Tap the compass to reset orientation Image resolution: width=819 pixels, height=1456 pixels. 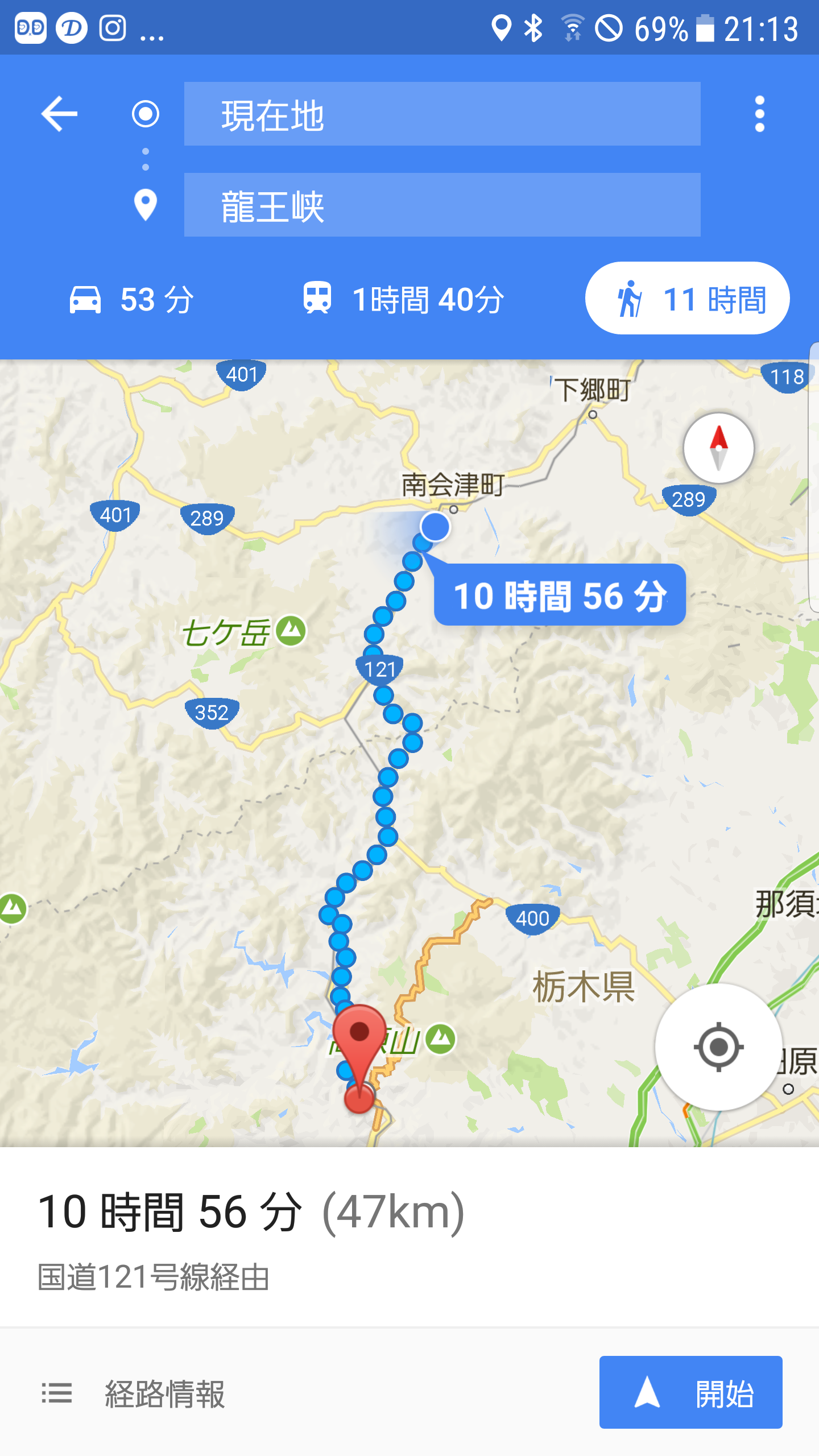719,448
